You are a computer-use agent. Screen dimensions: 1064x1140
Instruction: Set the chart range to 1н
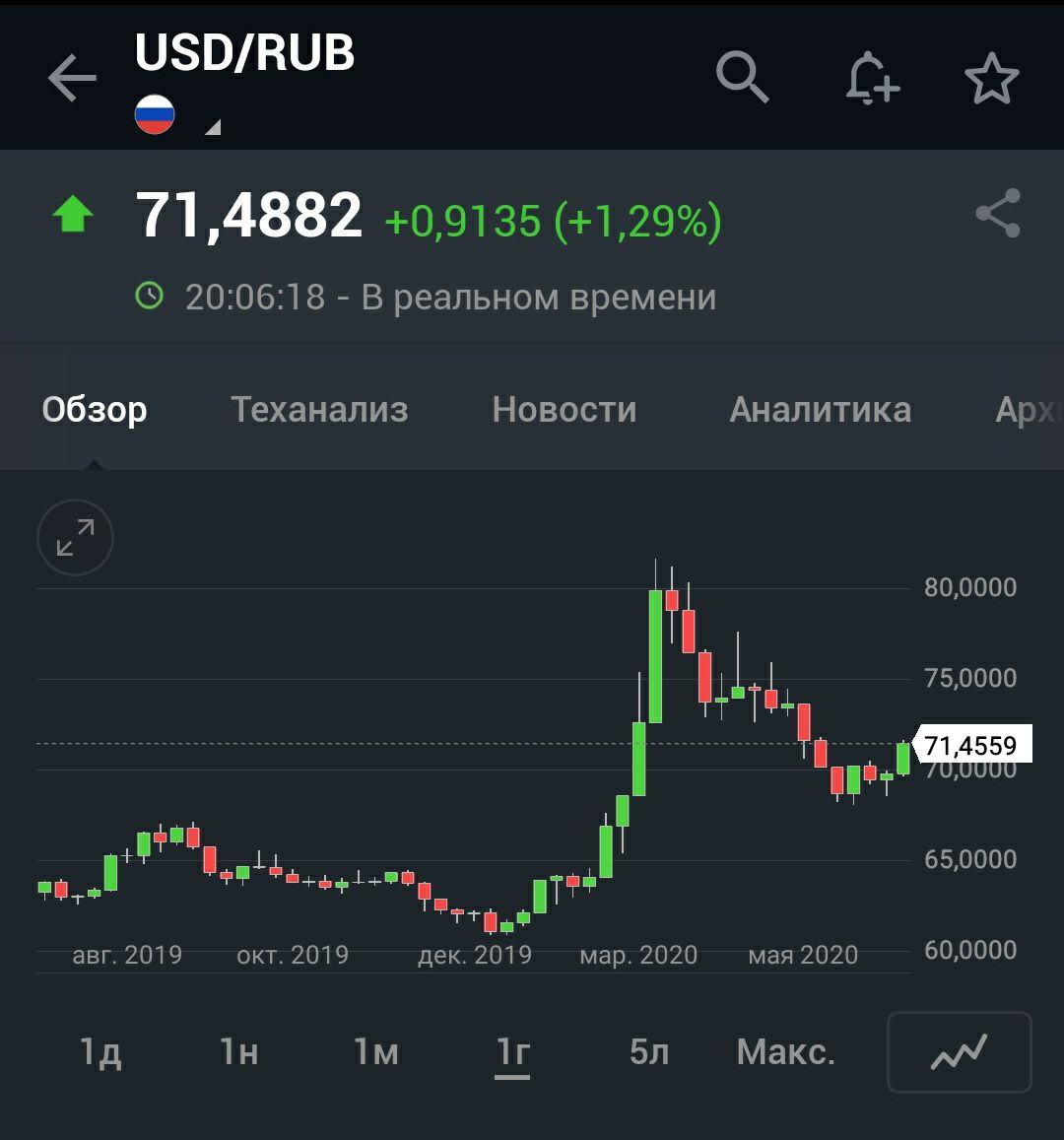[x=238, y=1052]
